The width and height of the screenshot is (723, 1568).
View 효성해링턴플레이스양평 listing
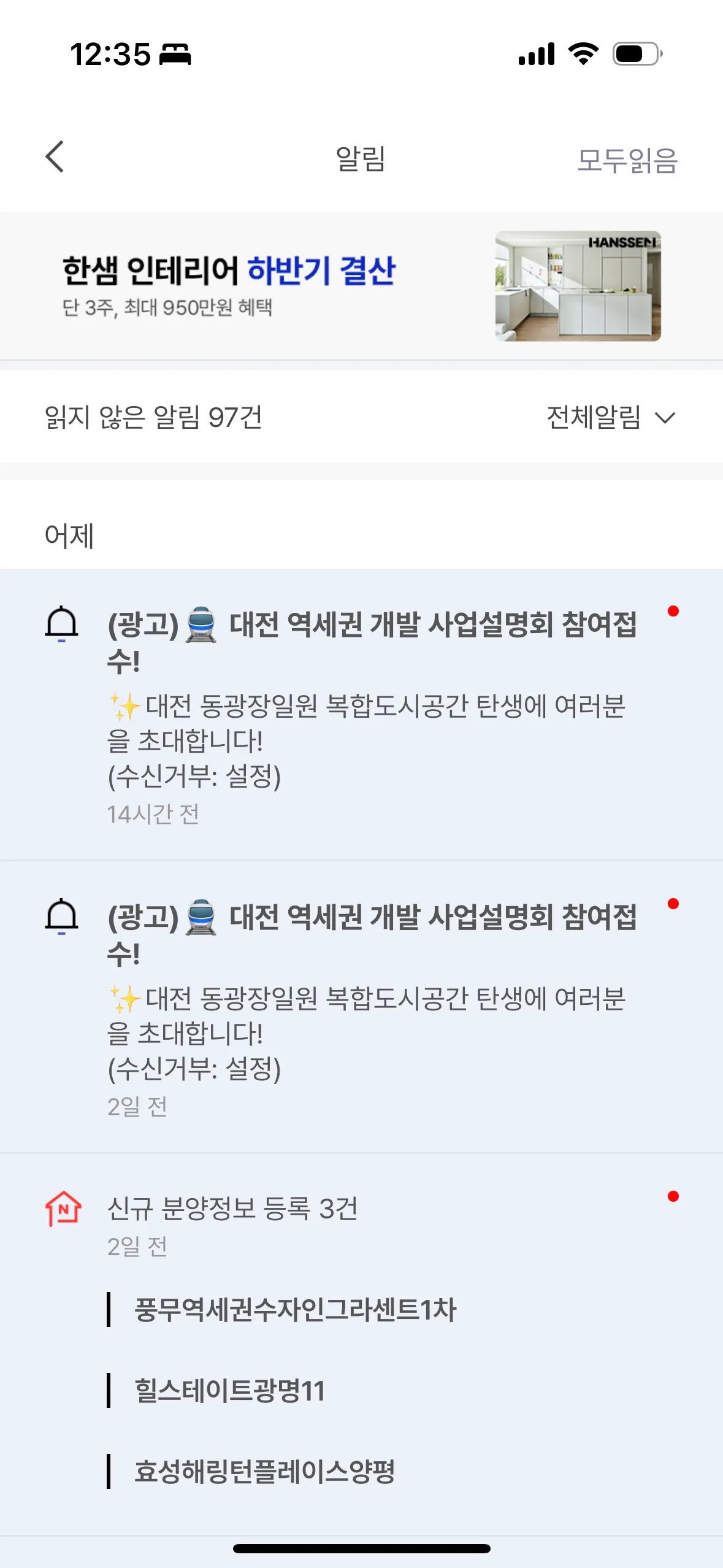point(265,1472)
